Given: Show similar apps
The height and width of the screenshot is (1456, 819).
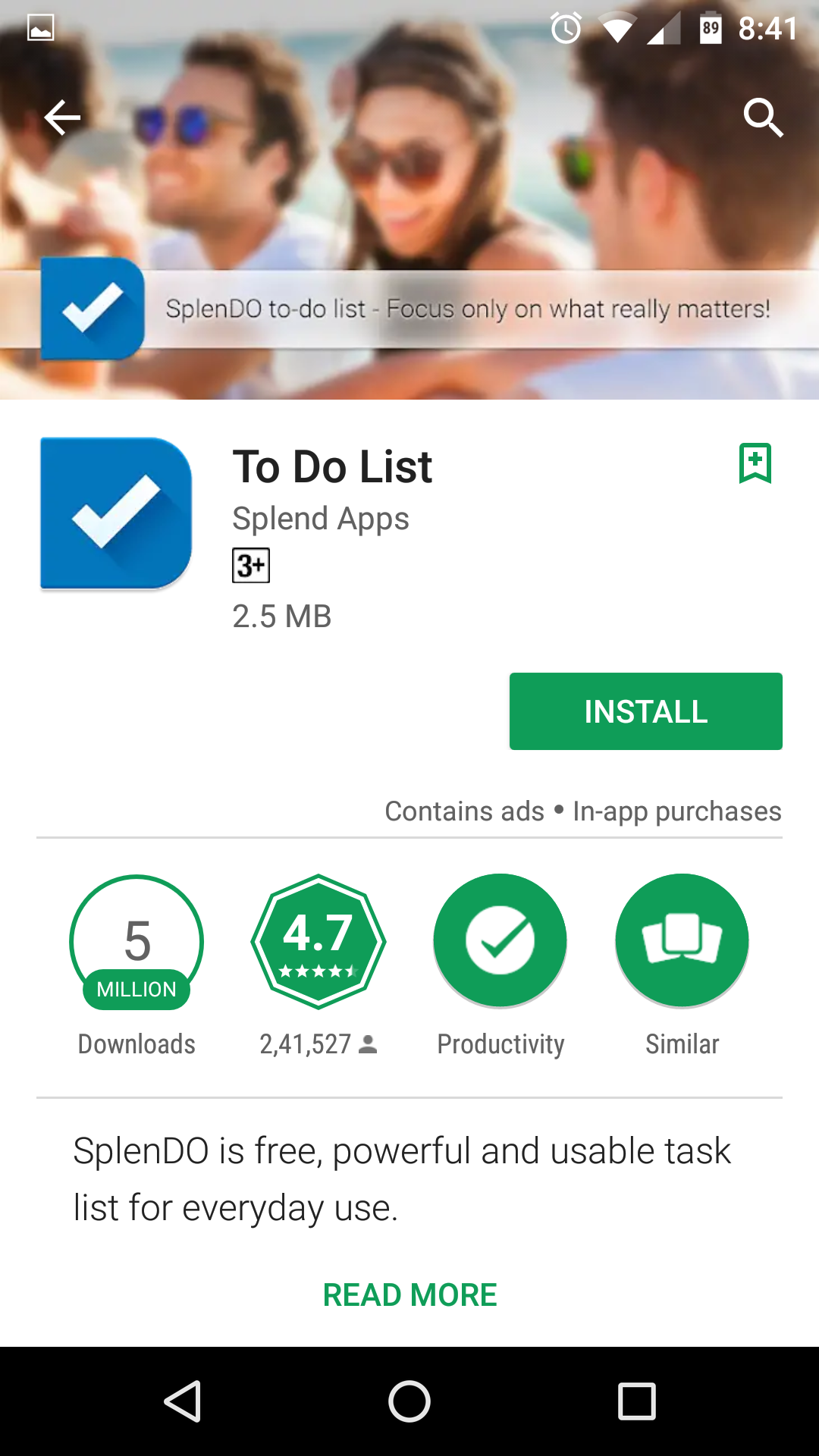Looking at the screenshot, I should tap(682, 942).
